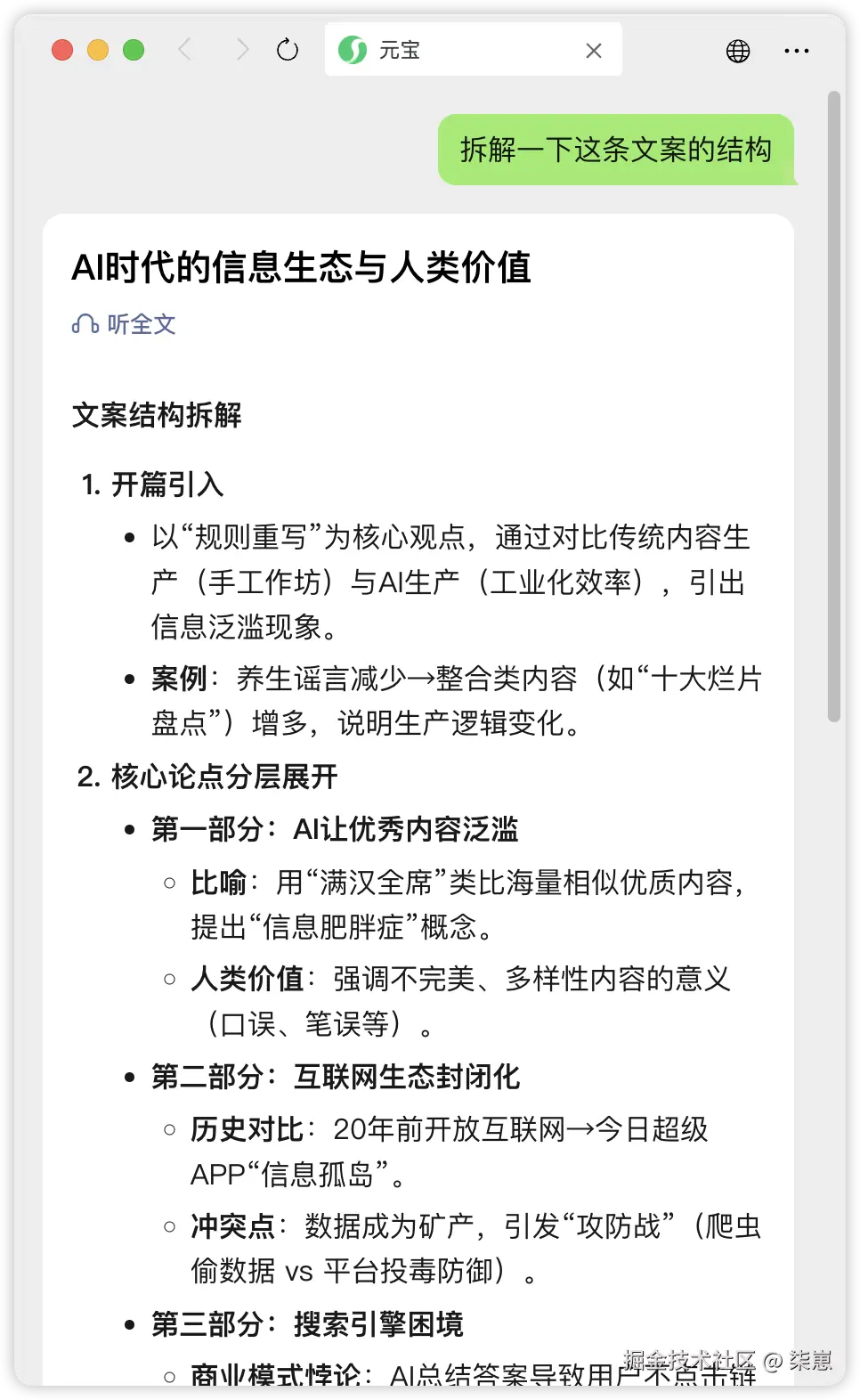The height and width of the screenshot is (1400, 860).
Task: Go forward to the next page
Action: (x=242, y=50)
